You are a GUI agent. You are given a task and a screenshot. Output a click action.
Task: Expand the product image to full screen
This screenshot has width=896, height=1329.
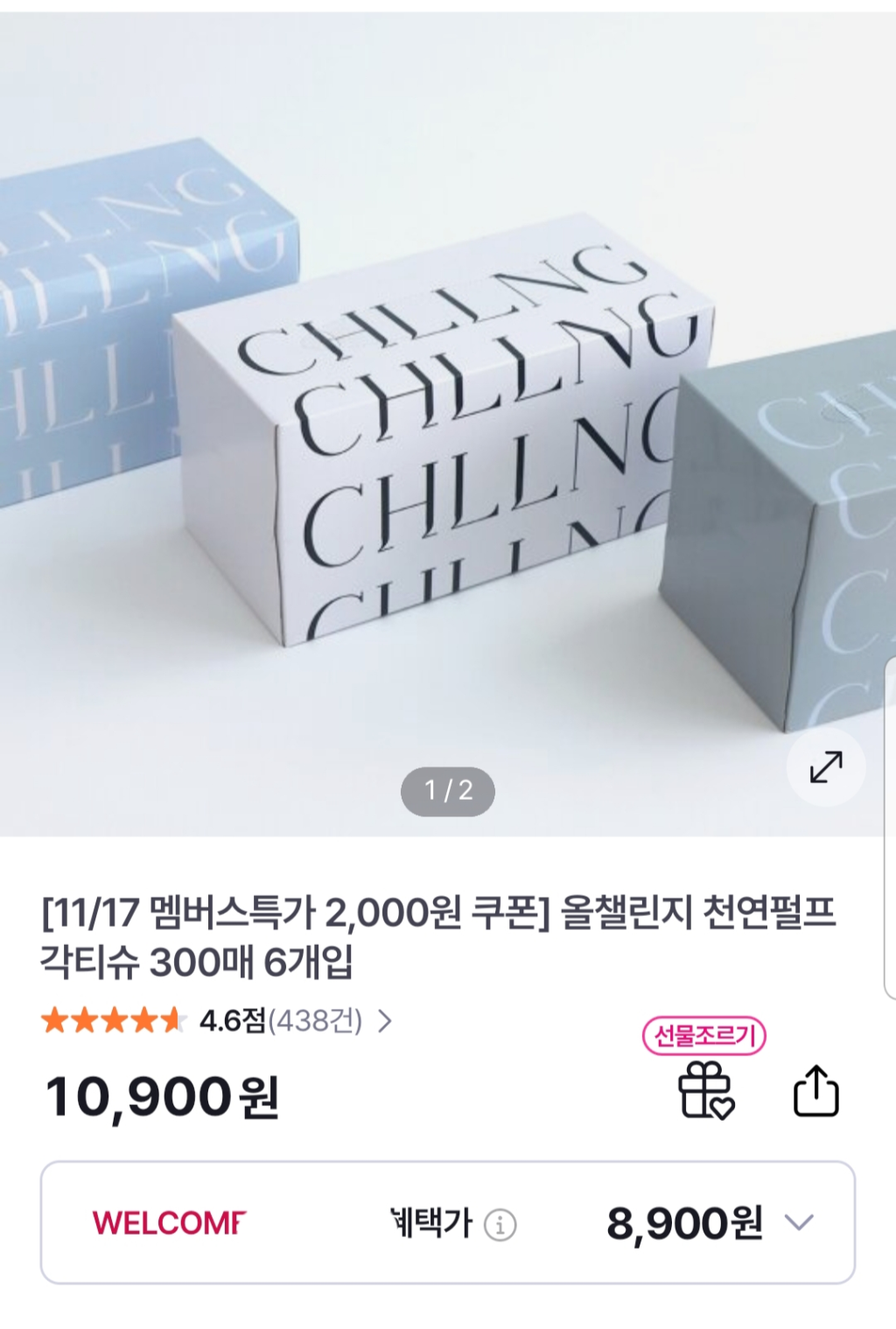click(x=826, y=766)
